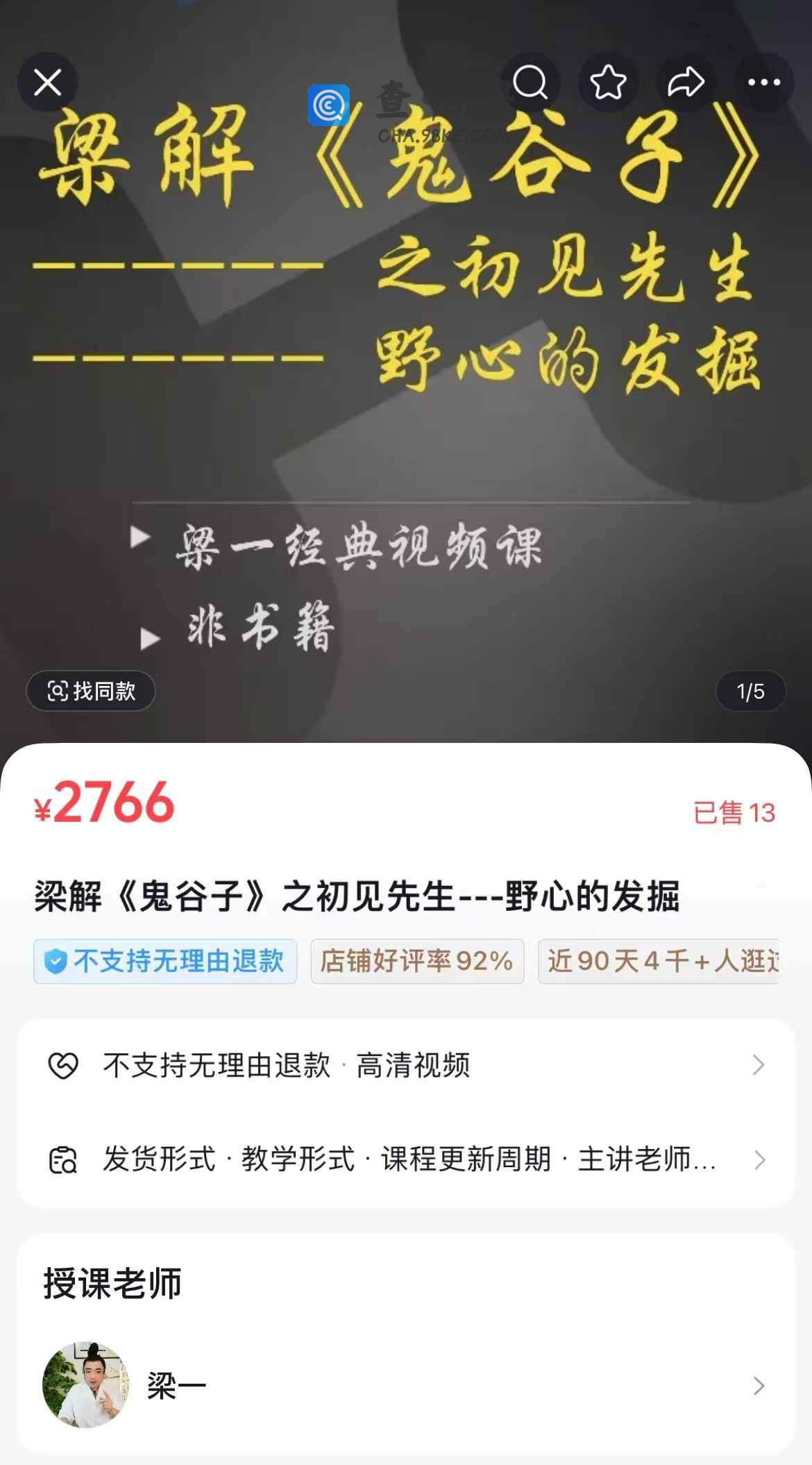
Task: Open the 不支持无理由退款 · 高清视频 row
Action: 406,1065
